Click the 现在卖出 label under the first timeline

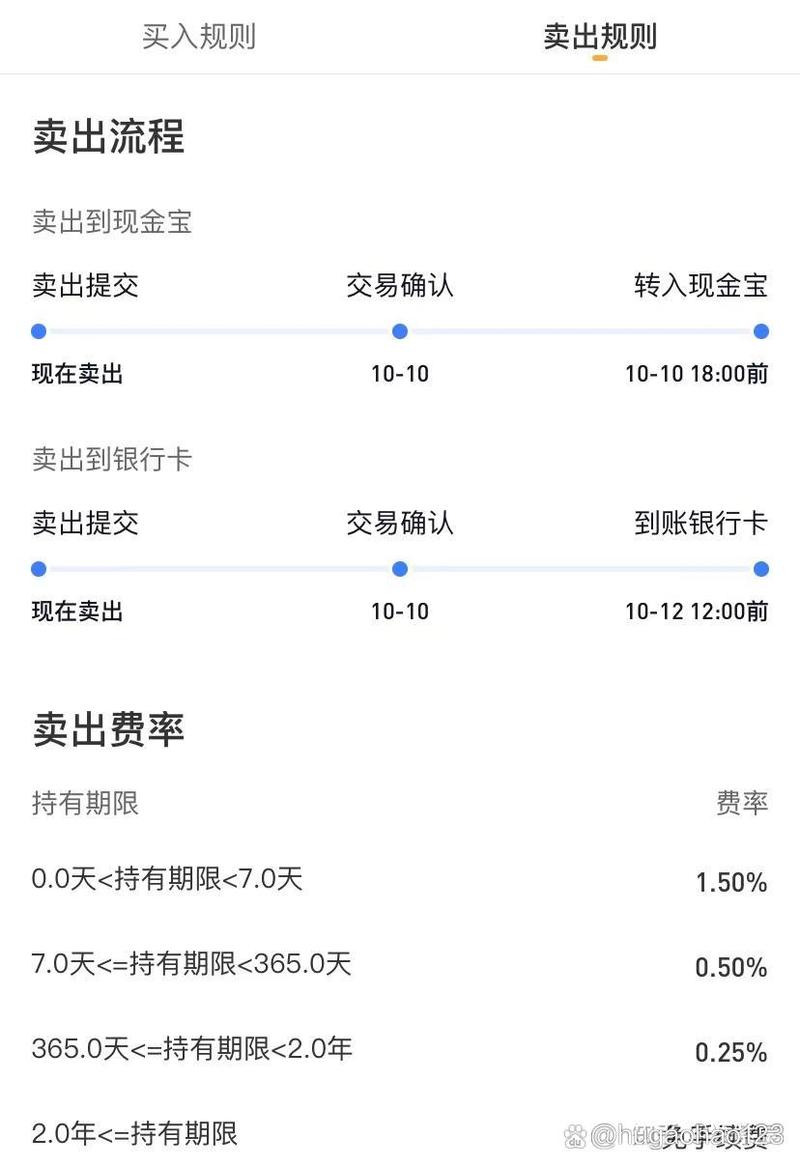click(x=80, y=373)
